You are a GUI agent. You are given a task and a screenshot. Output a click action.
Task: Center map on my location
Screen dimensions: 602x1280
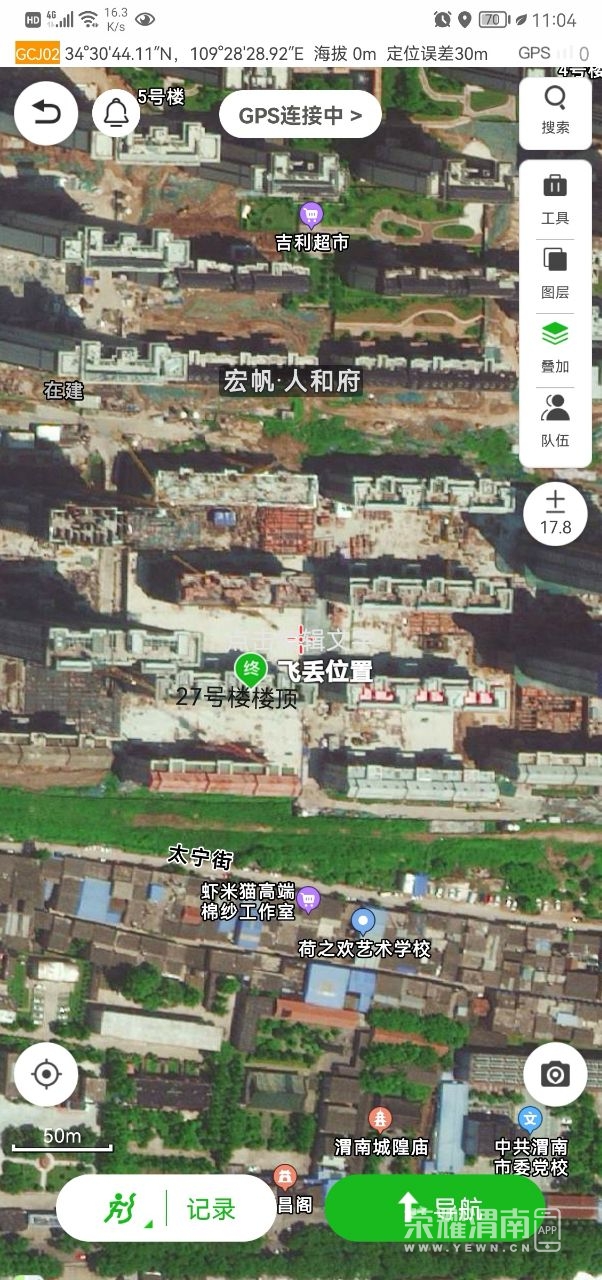pyautogui.click(x=46, y=1074)
